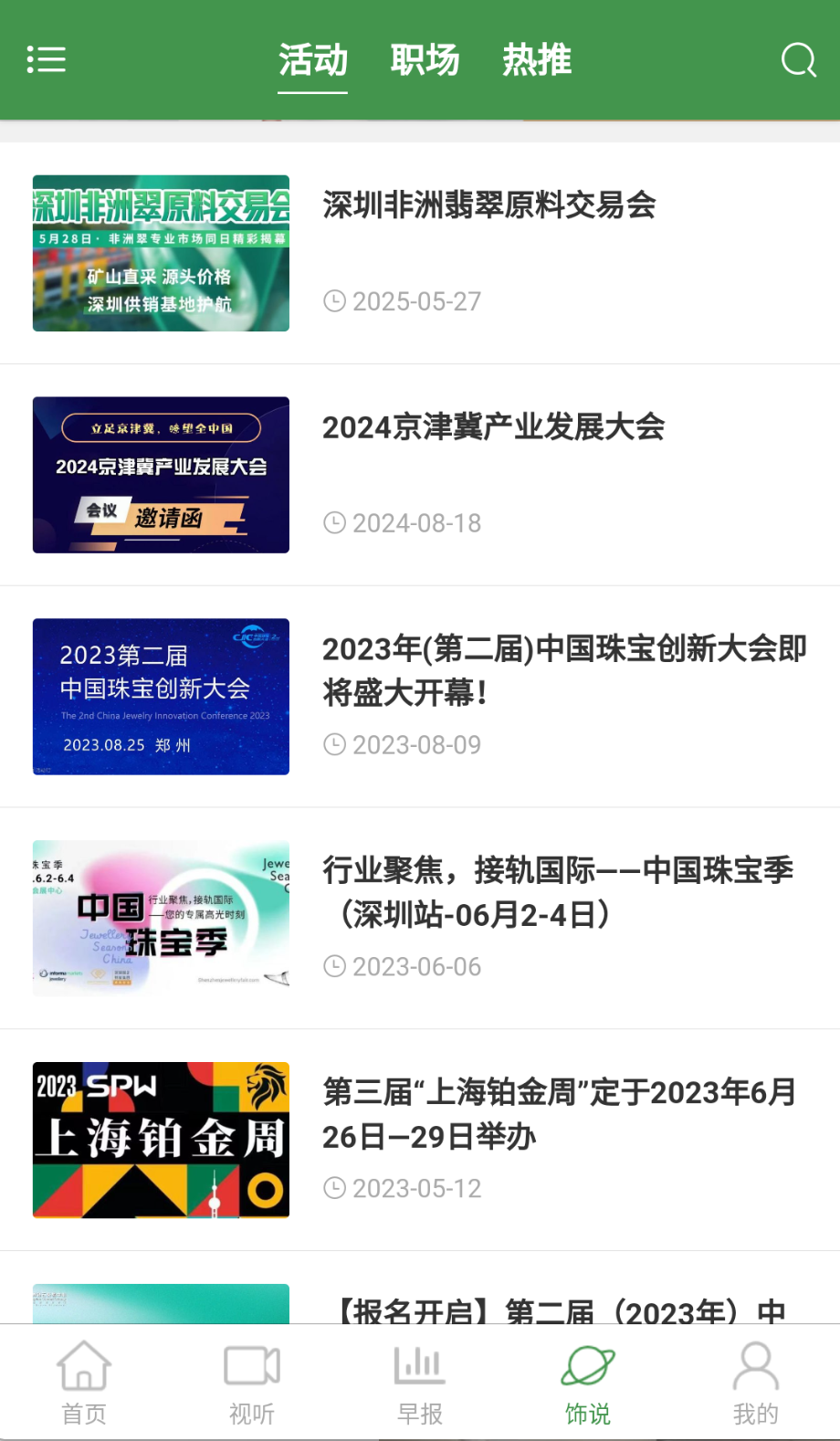Screen dimensions: 840x1441
Task: Open the list menu icon top left
Action: (47, 59)
